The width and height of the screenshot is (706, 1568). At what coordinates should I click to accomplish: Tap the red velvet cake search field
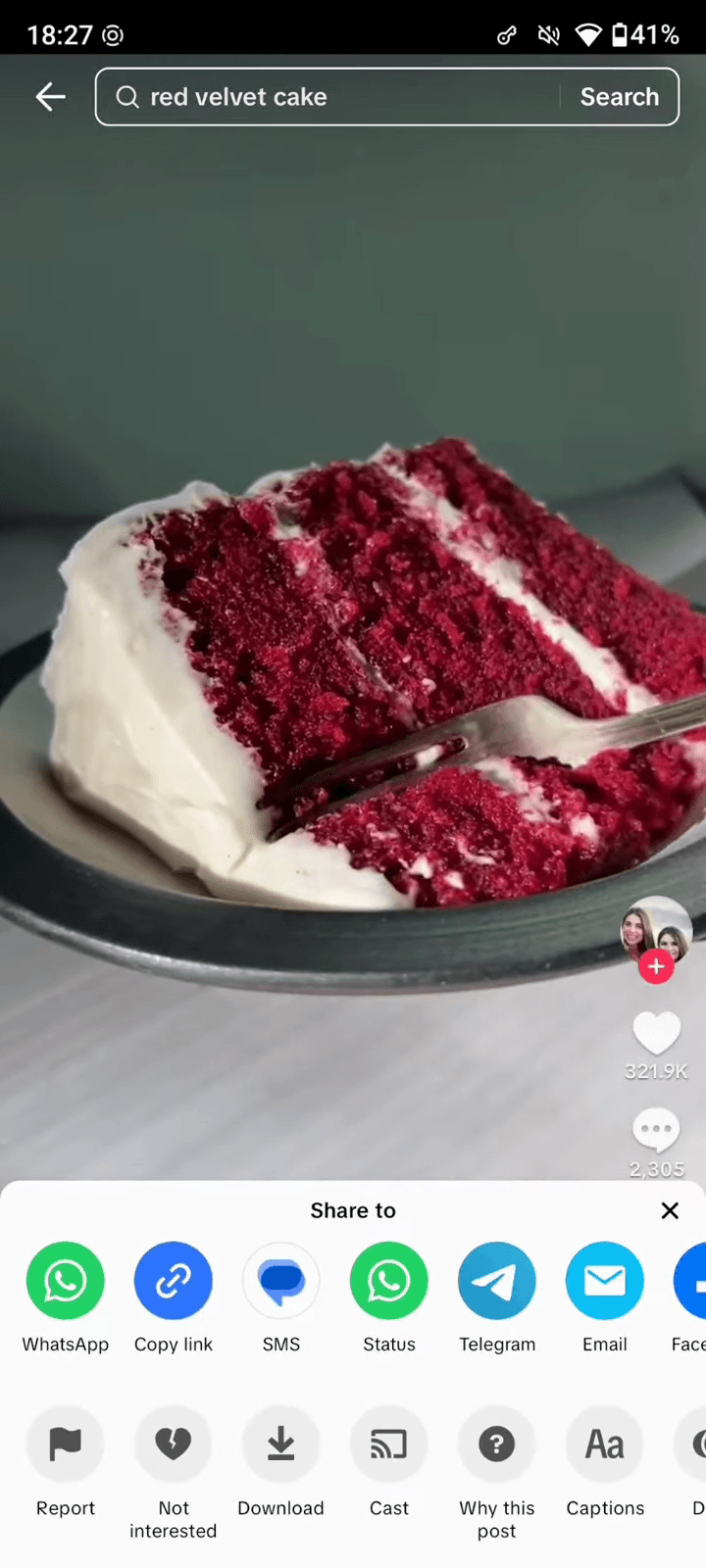[x=333, y=97]
